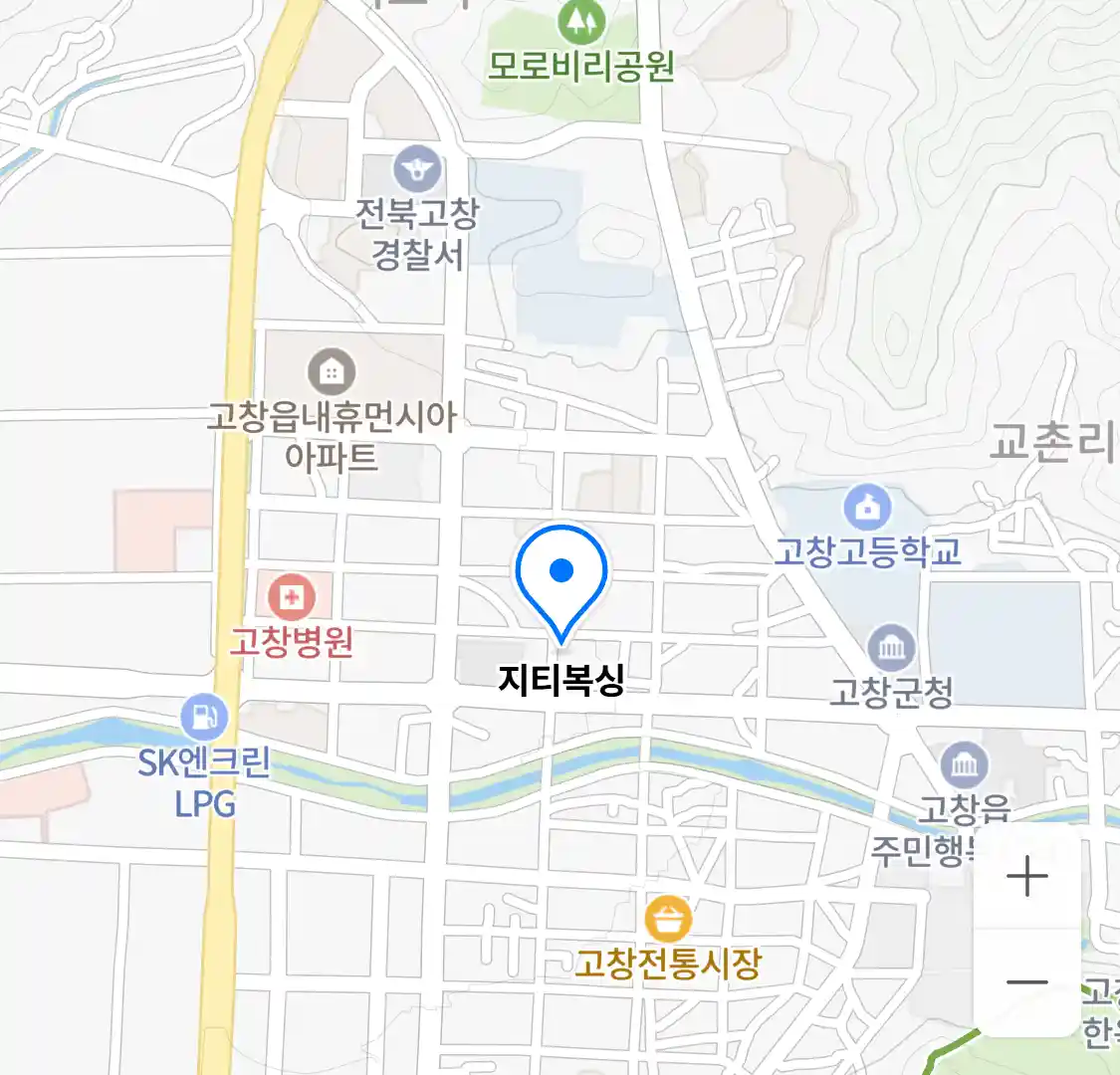1120x1075 pixels.
Task: Zoom out of the map
Action: (1026, 983)
